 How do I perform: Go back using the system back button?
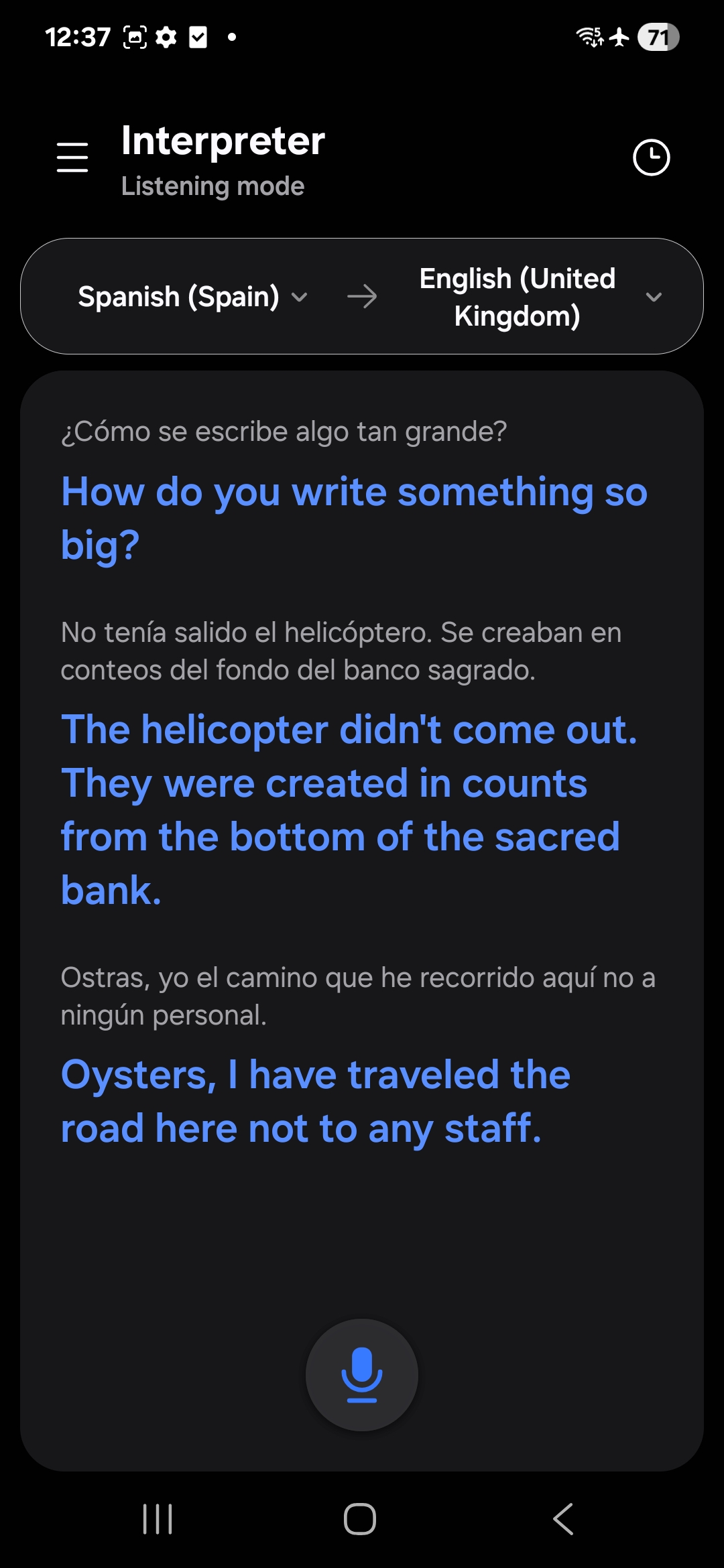pyautogui.click(x=563, y=1518)
